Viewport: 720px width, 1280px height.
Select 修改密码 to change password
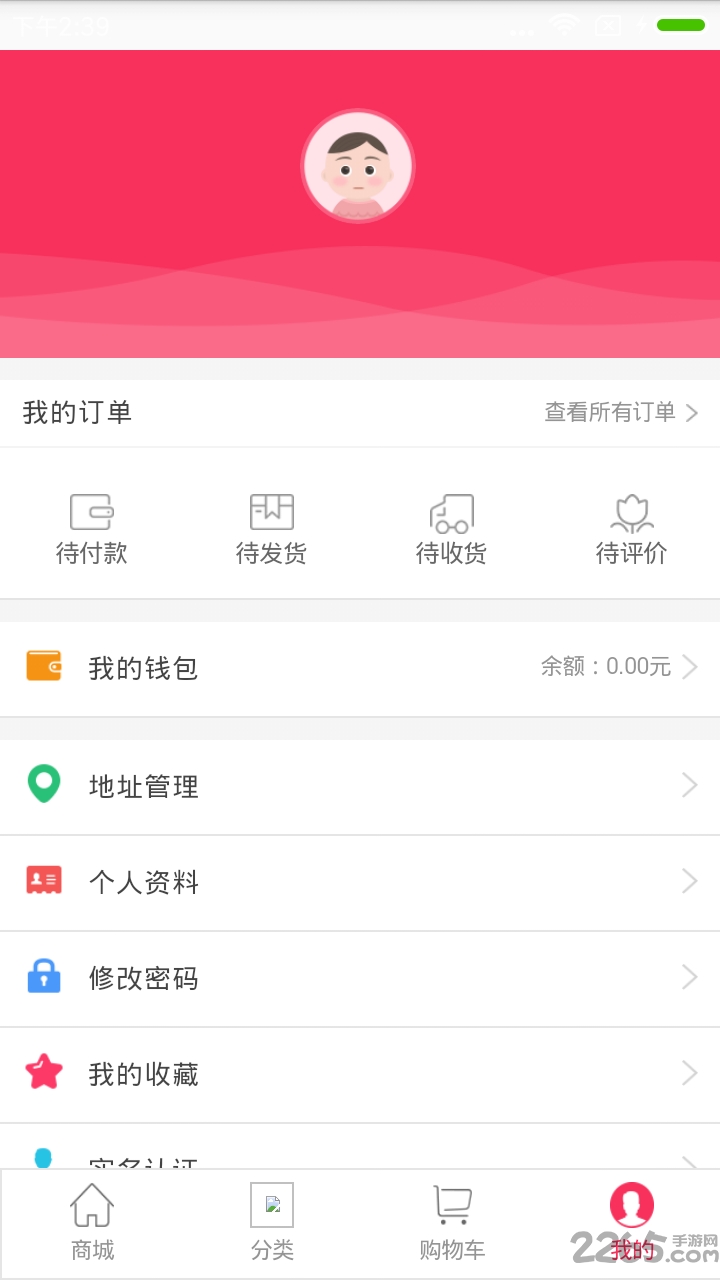[360, 978]
